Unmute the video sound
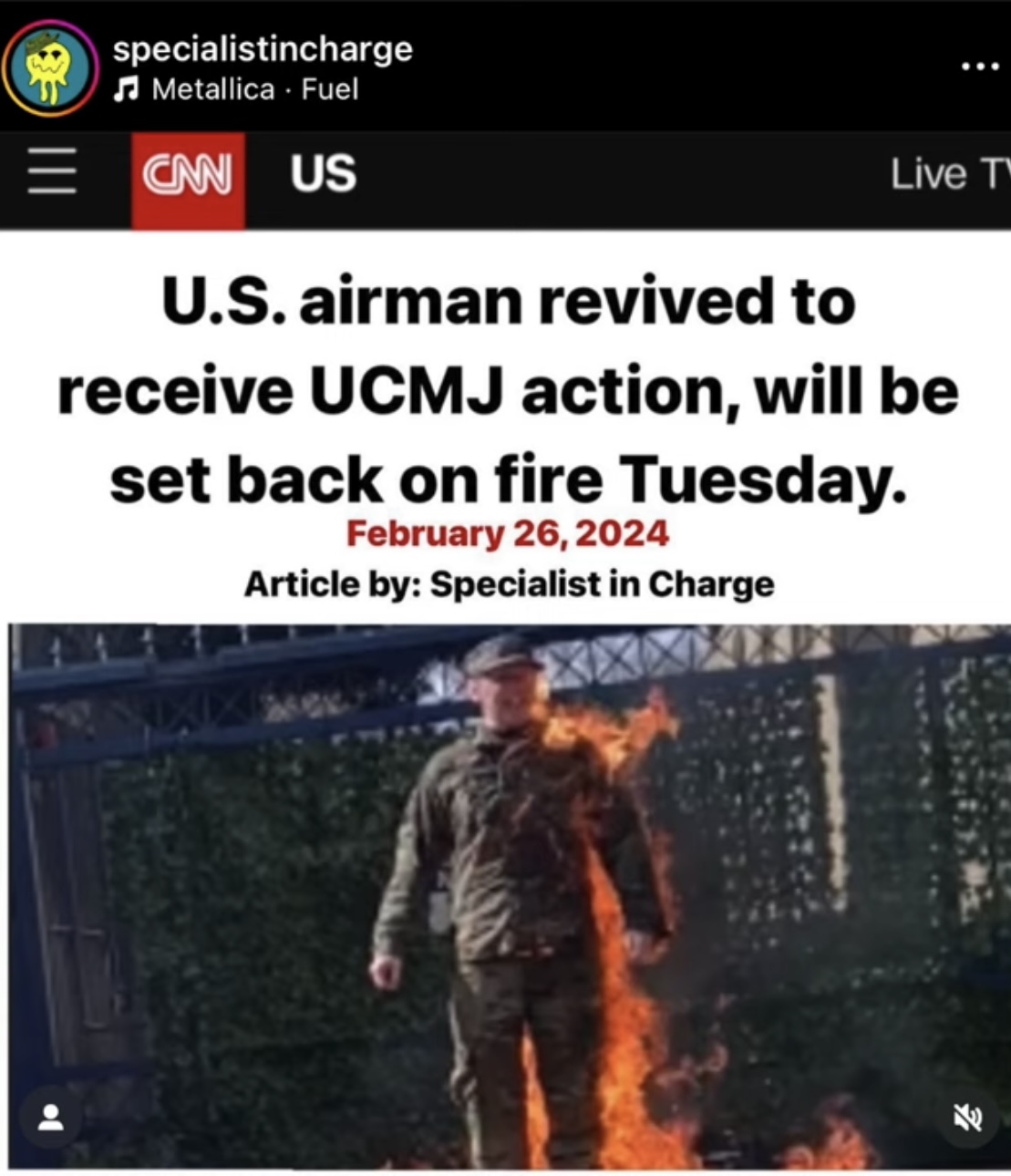The image size is (1011, 1176). click(966, 1117)
